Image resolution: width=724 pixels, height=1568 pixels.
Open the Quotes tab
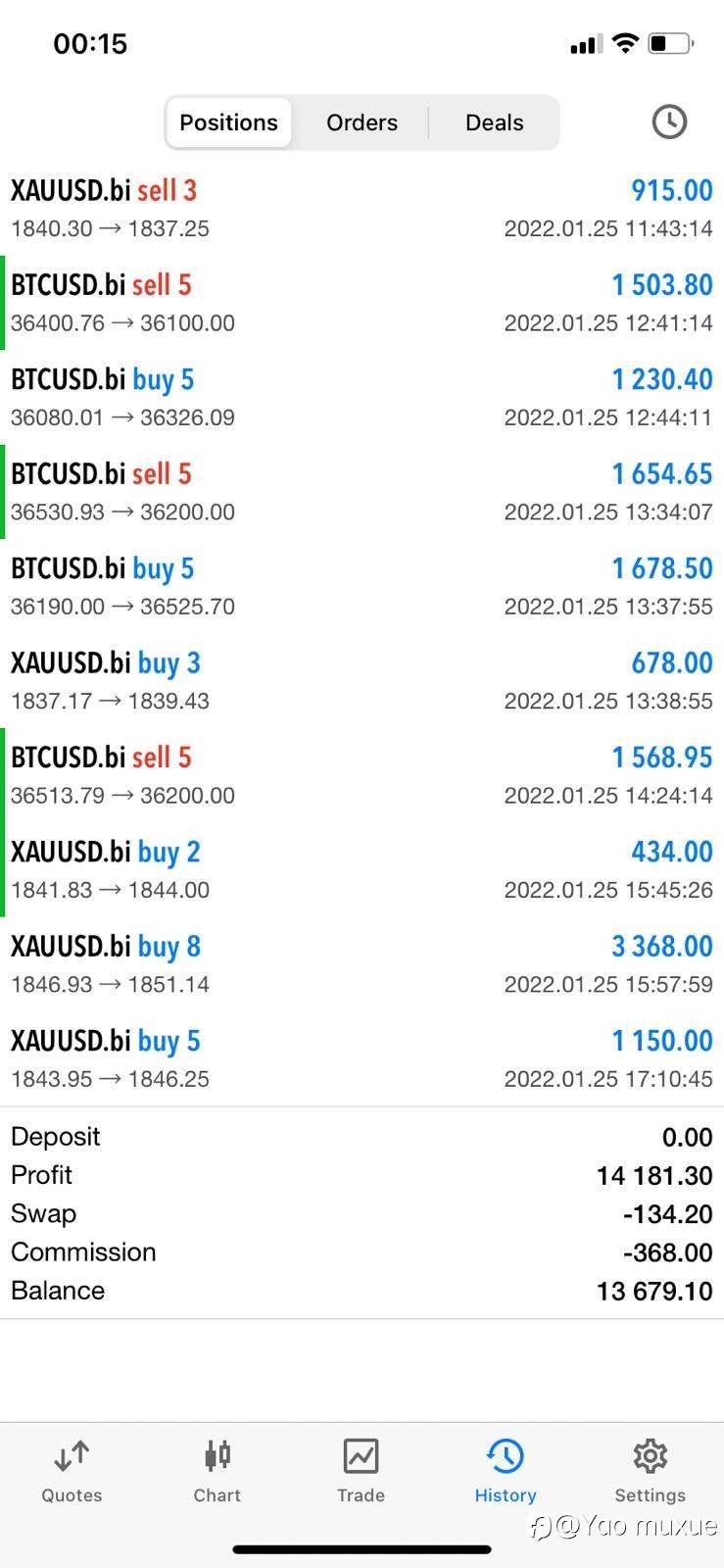click(72, 1471)
